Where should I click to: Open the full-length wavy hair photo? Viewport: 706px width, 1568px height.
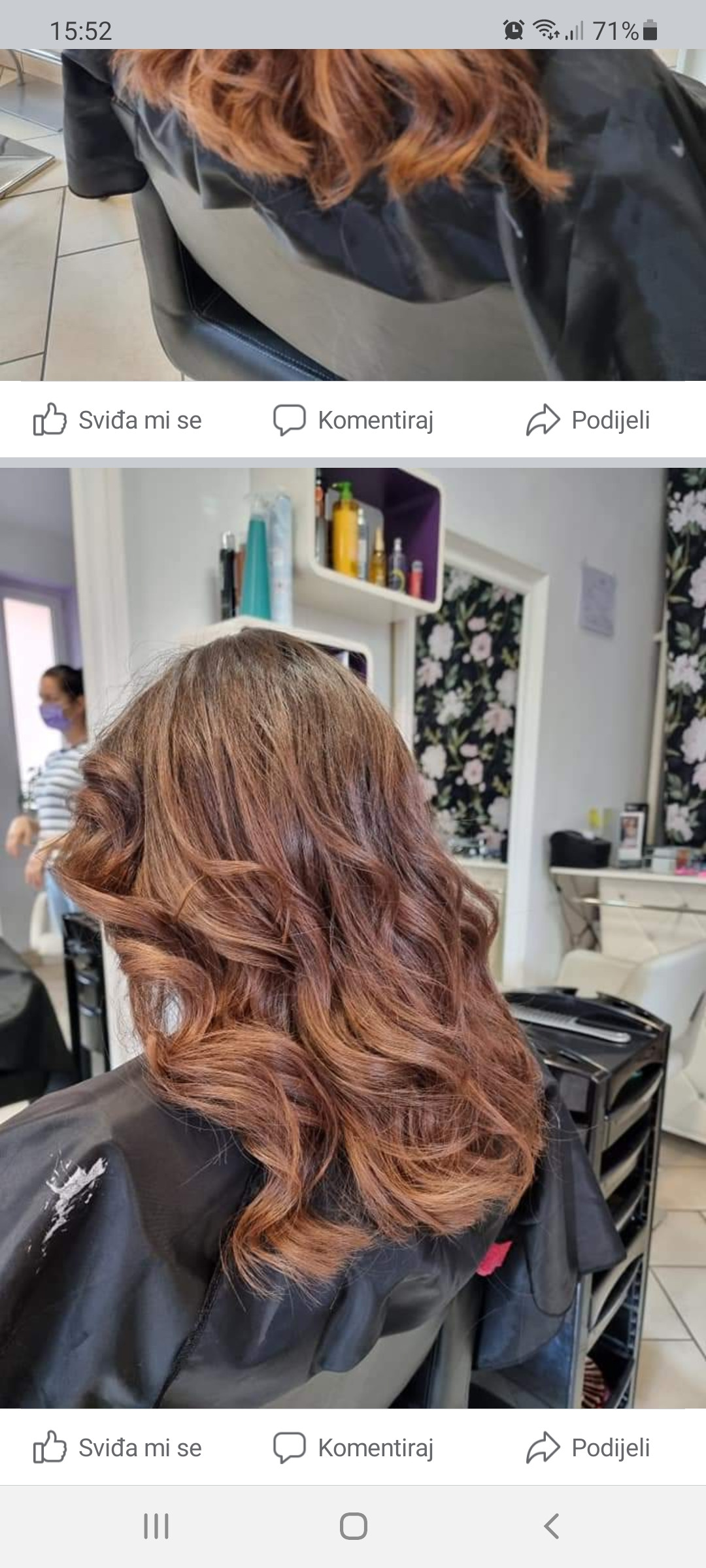coord(353,938)
